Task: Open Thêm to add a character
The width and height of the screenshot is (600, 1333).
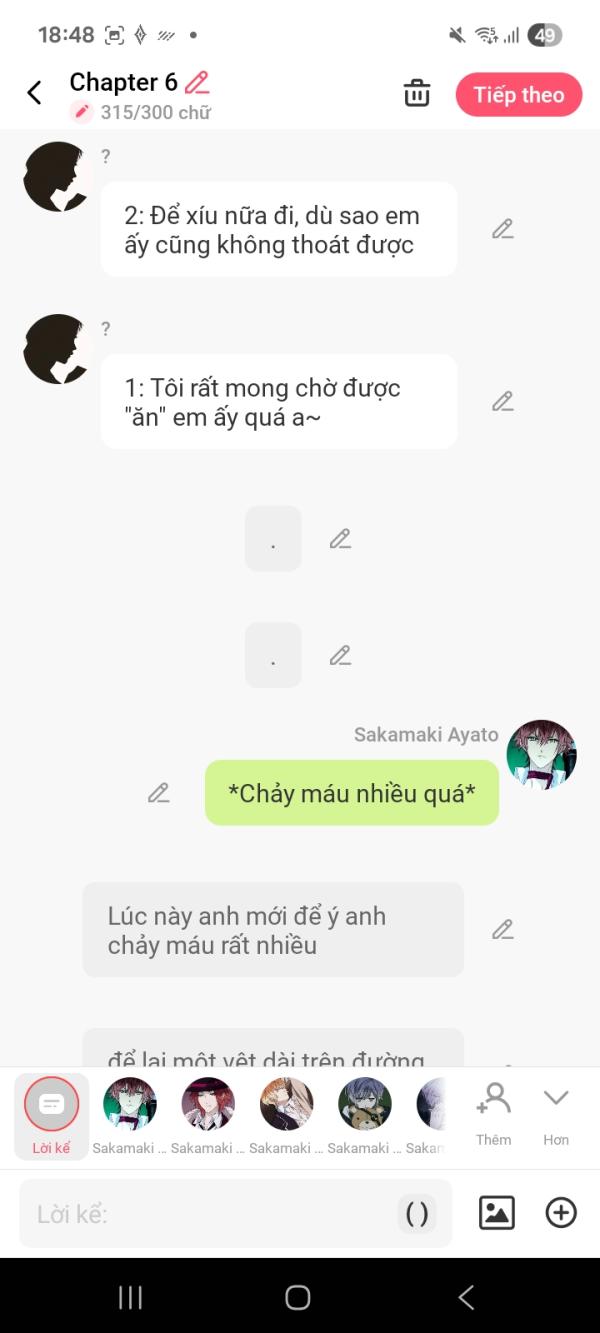Action: (x=493, y=1110)
